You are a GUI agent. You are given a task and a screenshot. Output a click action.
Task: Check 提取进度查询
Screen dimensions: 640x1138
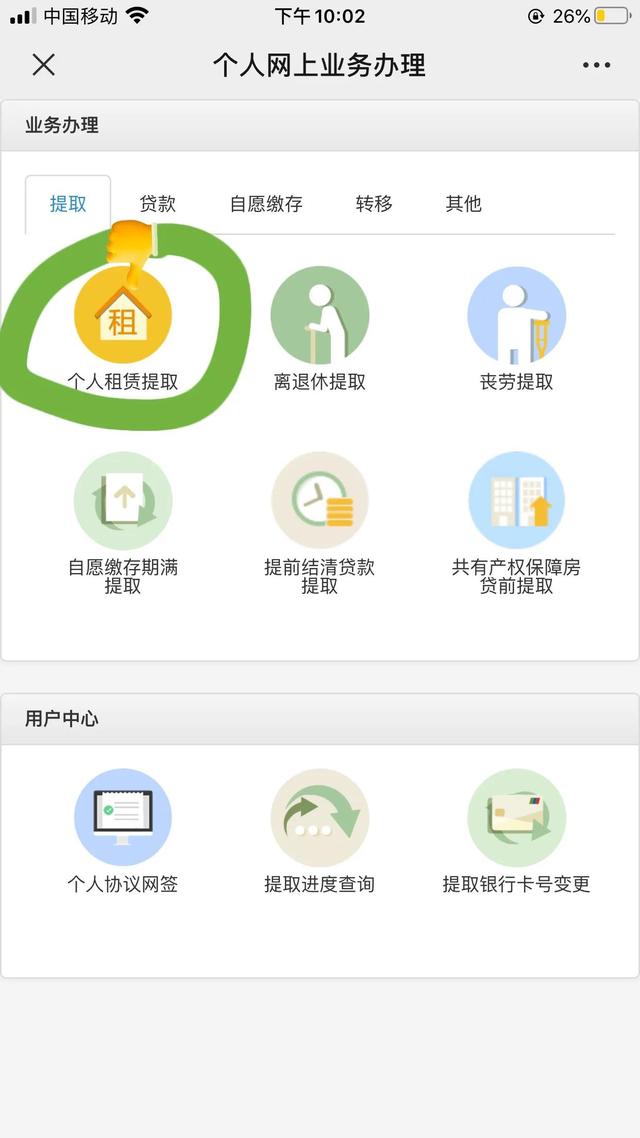(x=319, y=832)
